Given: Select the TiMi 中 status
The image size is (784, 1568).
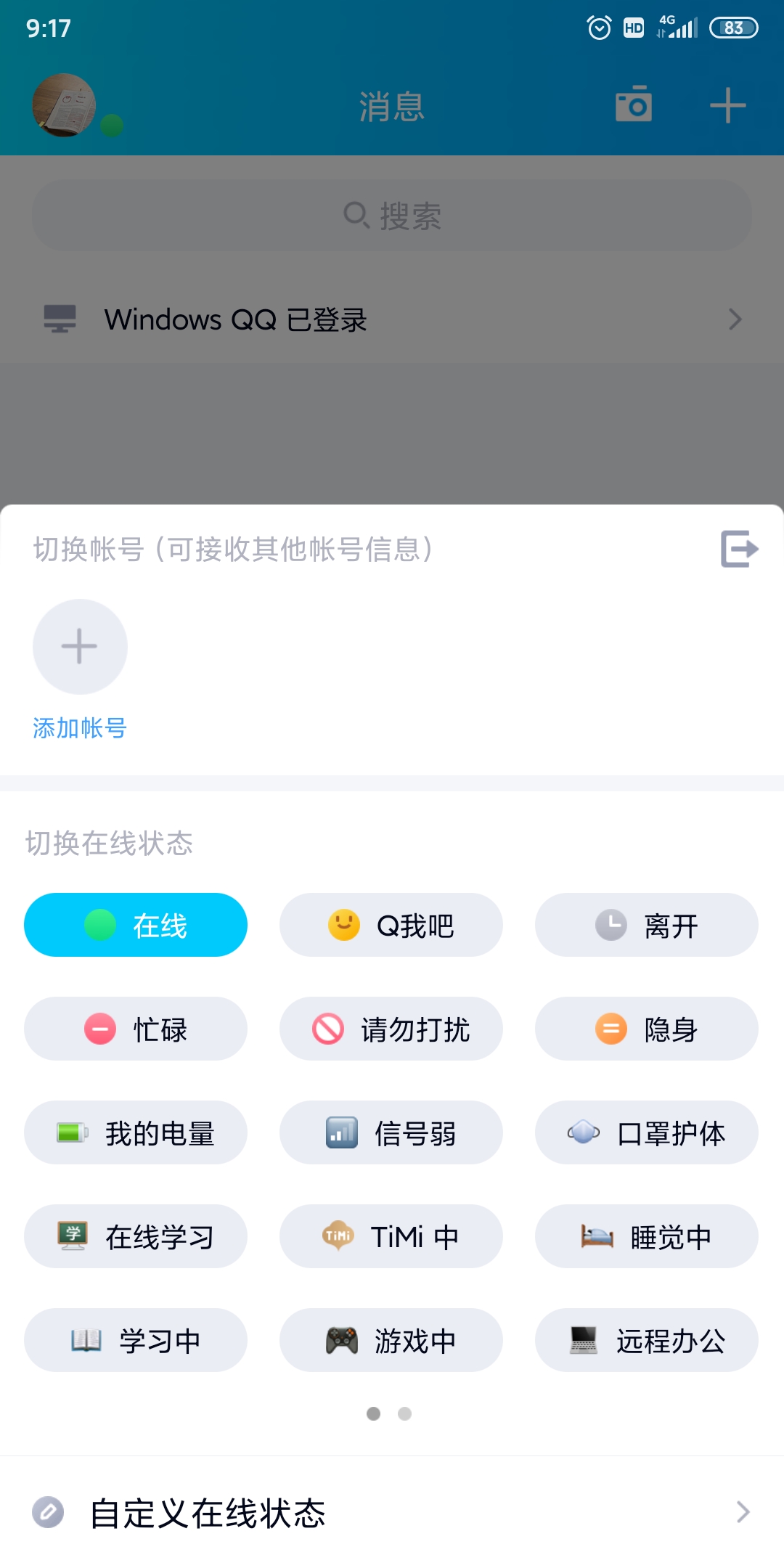Looking at the screenshot, I should (x=391, y=1236).
